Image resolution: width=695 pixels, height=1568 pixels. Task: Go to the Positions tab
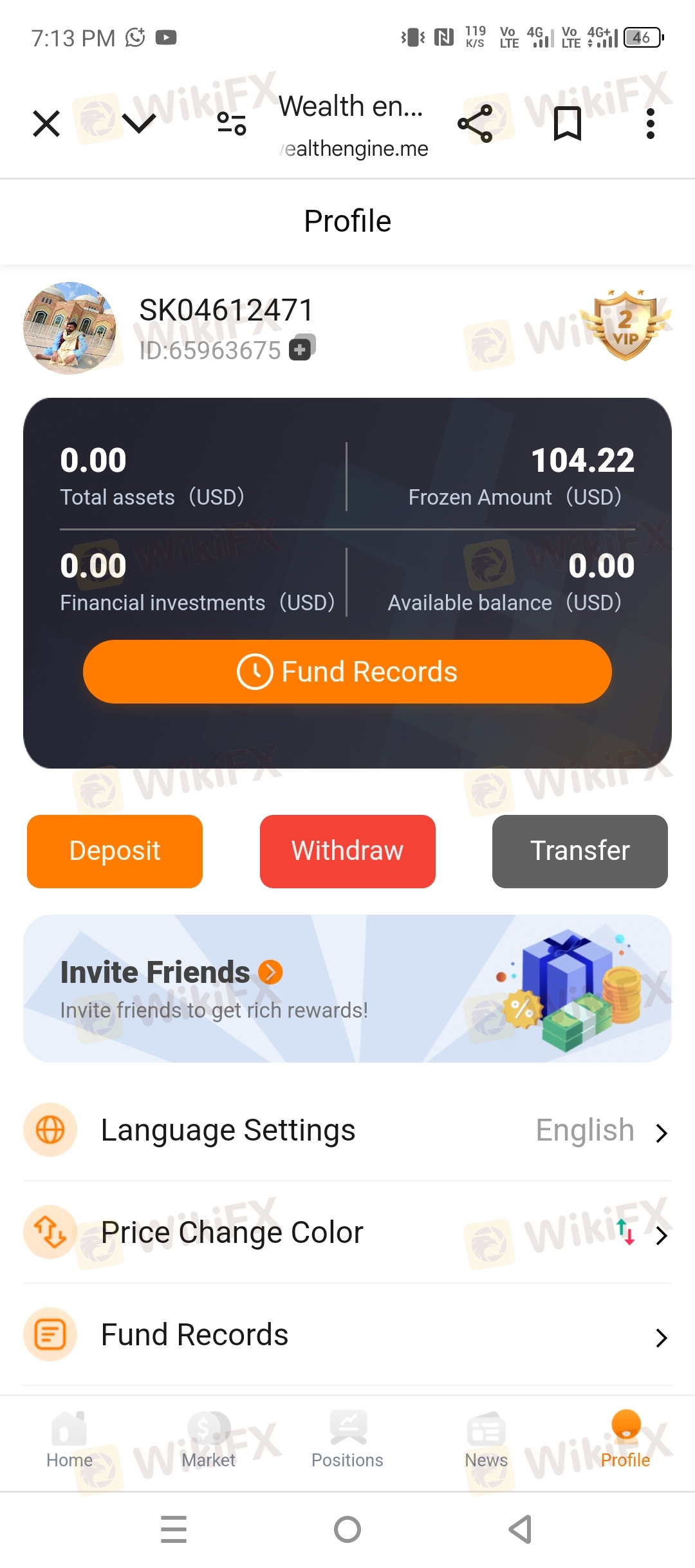coord(347,1441)
